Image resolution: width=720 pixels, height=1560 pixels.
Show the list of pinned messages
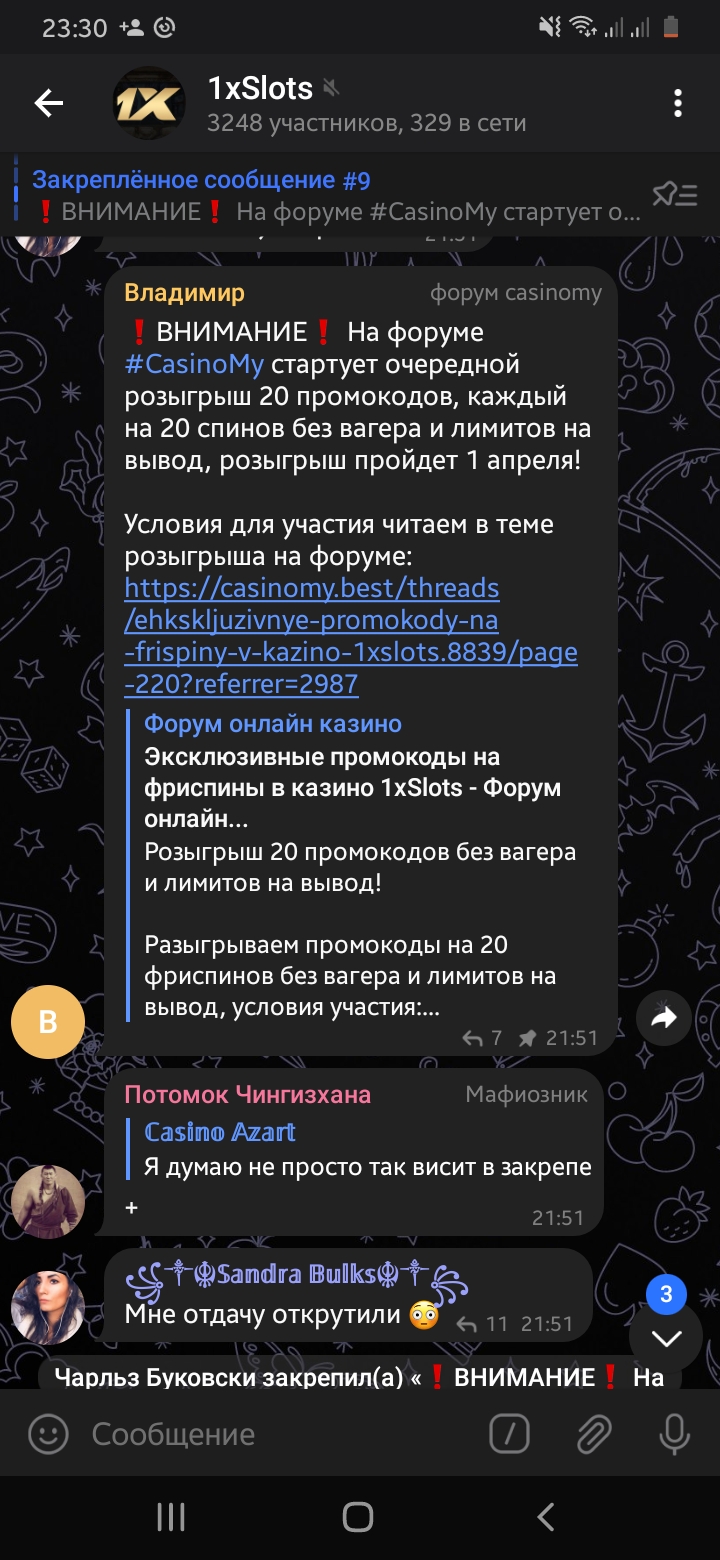click(674, 195)
